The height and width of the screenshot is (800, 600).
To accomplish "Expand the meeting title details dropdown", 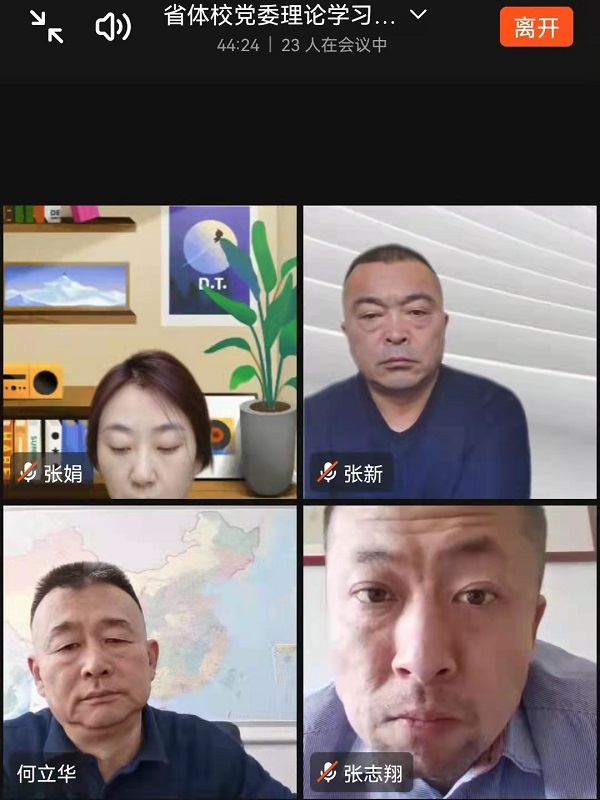I will pos(419,15).
